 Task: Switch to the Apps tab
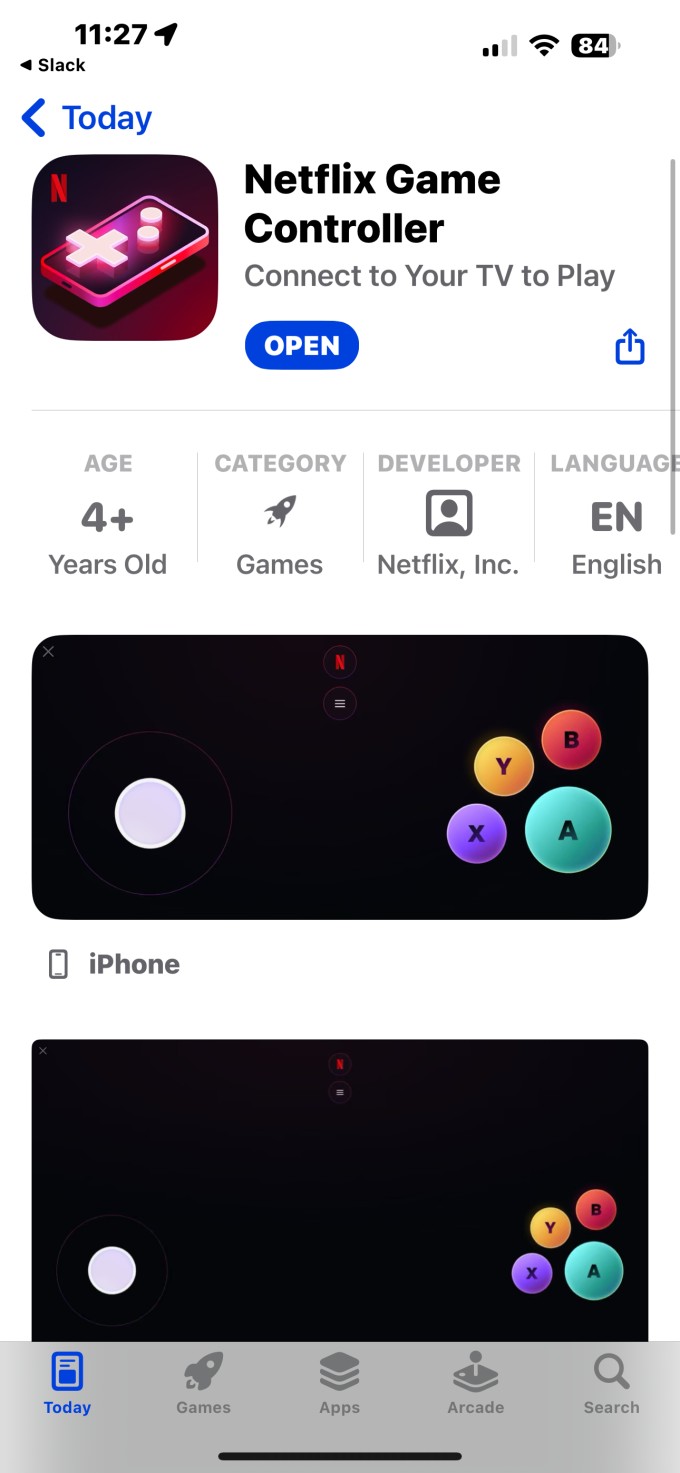[339, 1384]
